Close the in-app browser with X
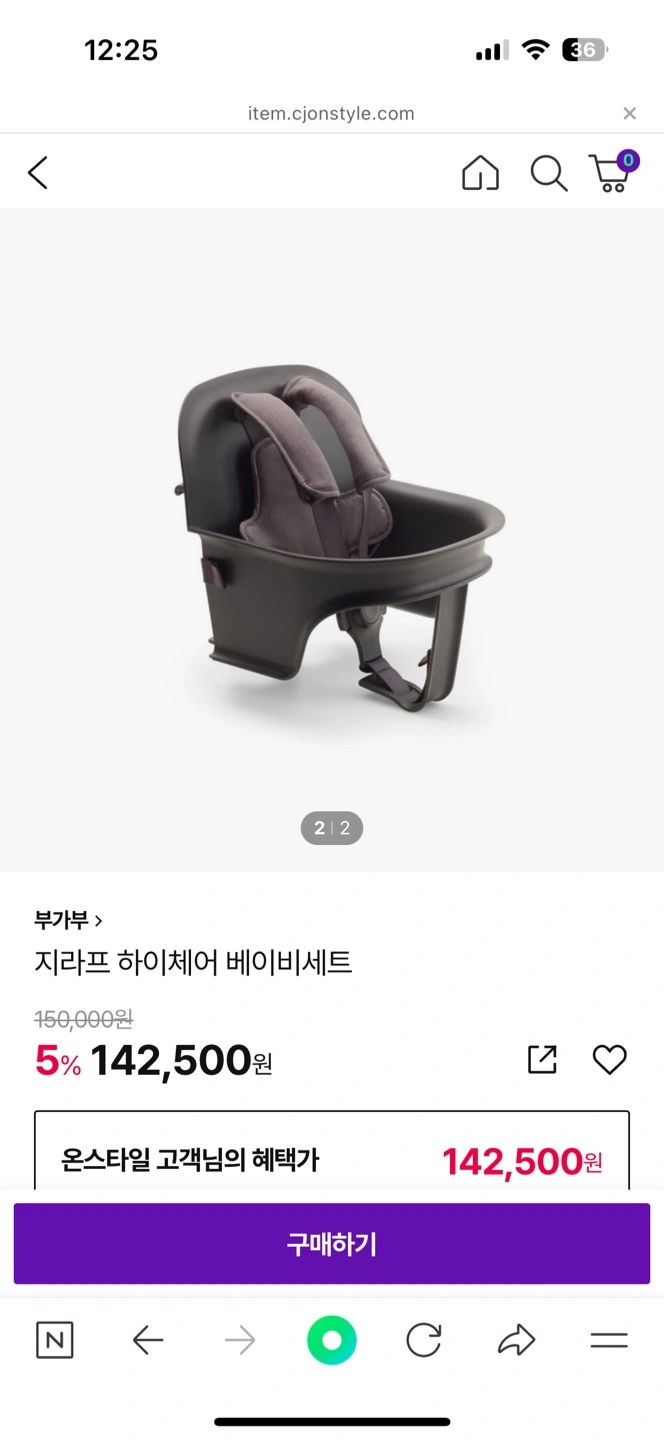Screen dimensions: 664x1440 629,113
